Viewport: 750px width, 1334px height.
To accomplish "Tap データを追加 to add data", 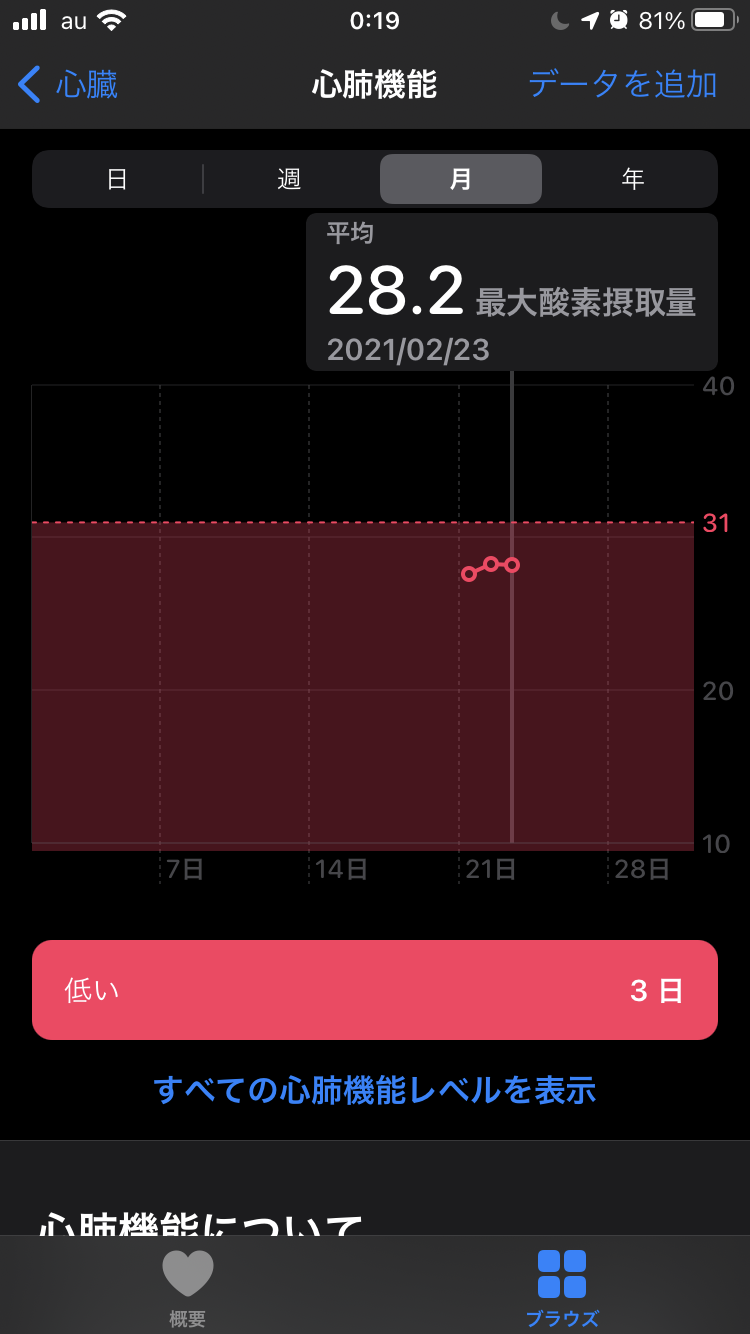I will 622,85.
